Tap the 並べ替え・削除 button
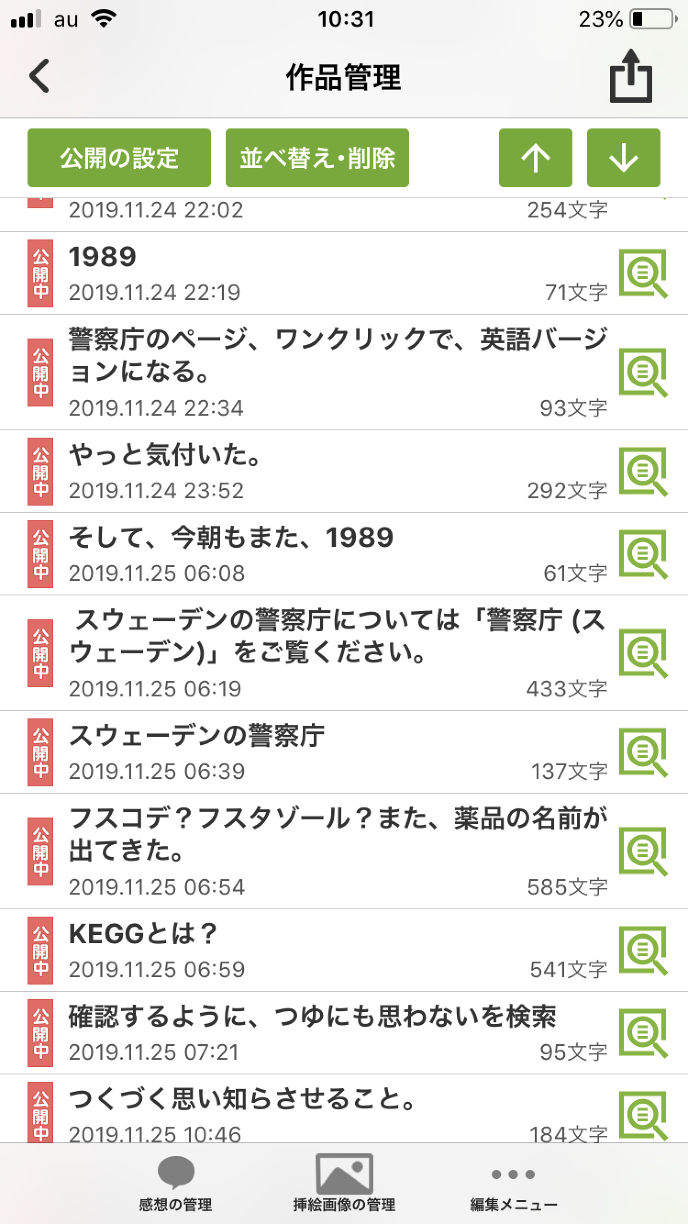Image resolution: width=688 pixels, height=1224 pixels. tap(317, 158)
